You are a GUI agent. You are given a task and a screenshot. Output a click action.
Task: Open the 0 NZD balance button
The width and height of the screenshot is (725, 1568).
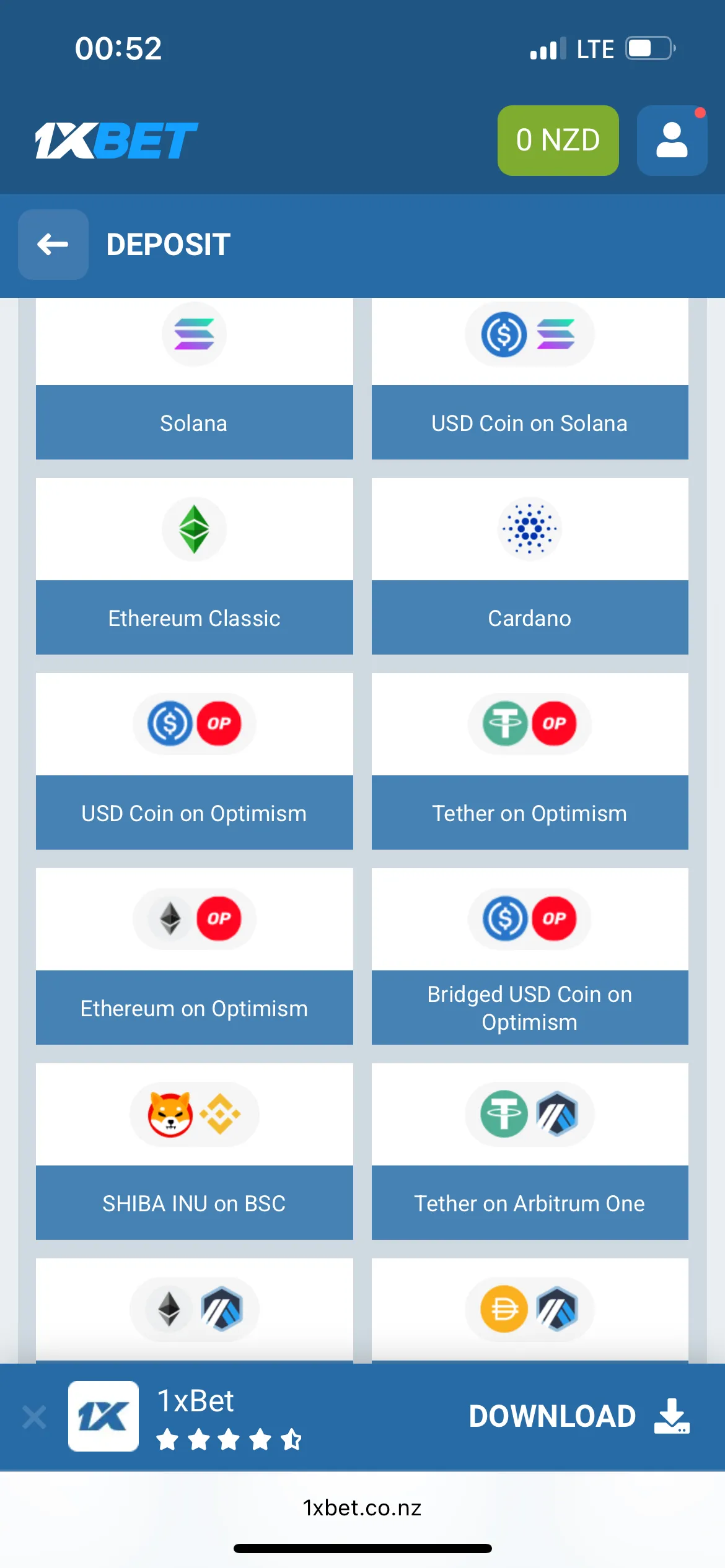pyautogui.click(x=558, y=141)
